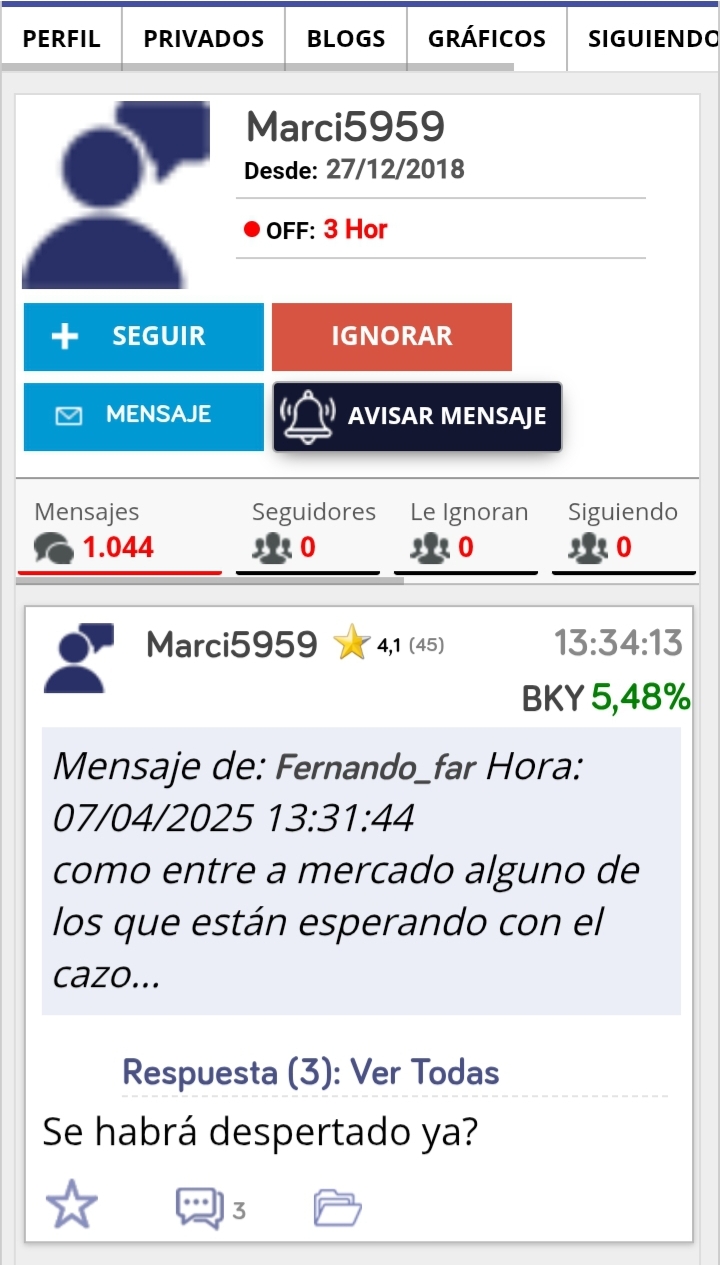Viewport: 720px width, 1265px height.
Task: Tap the IGNORAR button
Action: point(392,337)
